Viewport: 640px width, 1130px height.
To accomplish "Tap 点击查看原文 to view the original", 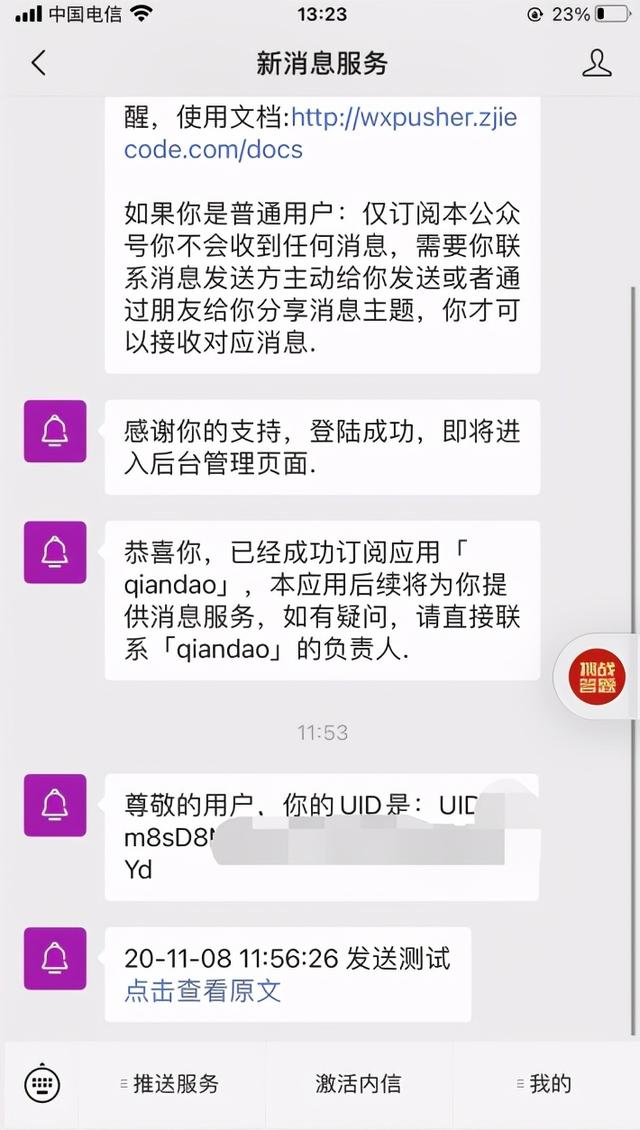I will point(203,991).
